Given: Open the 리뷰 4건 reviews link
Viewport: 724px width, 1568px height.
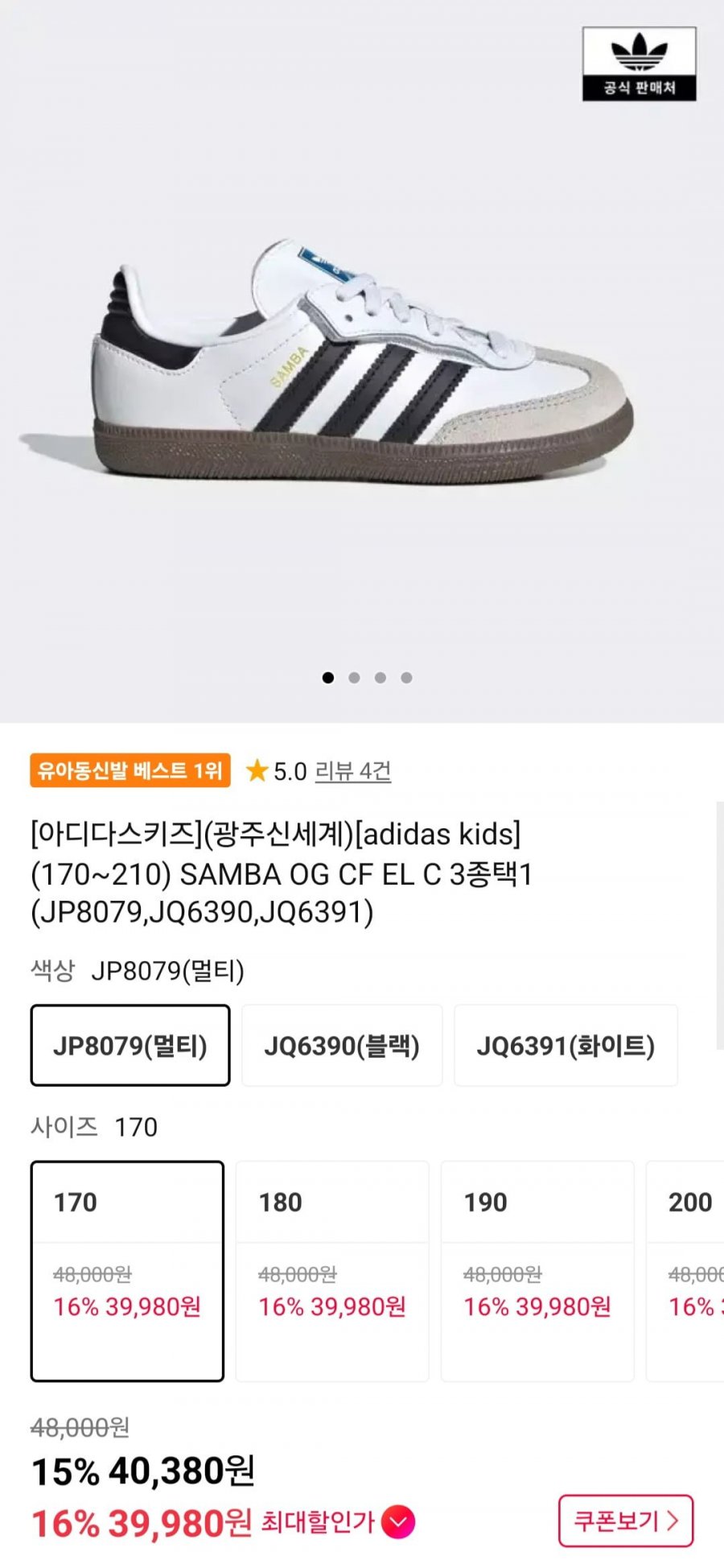Looking at the screenshot, I should click(x=352, y=771).
